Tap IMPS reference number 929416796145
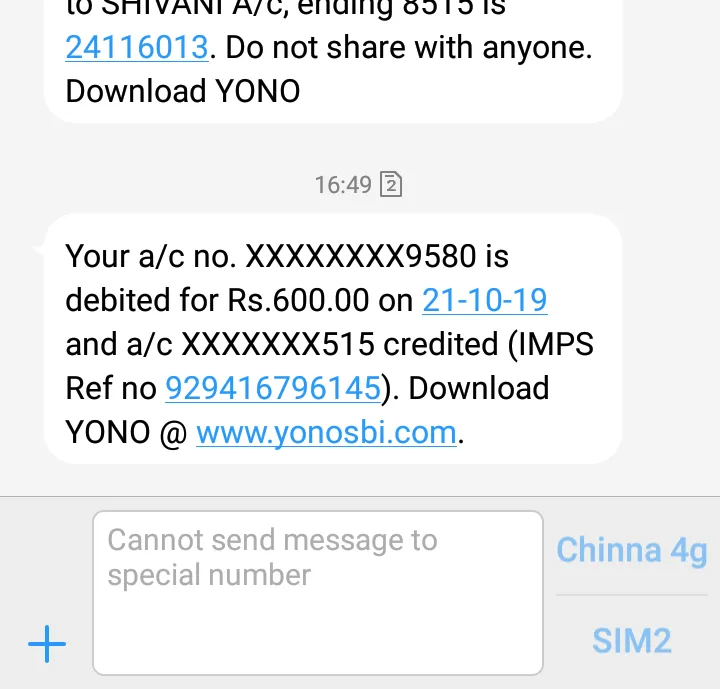Screen dimensions: 720x689 point(273,388)
